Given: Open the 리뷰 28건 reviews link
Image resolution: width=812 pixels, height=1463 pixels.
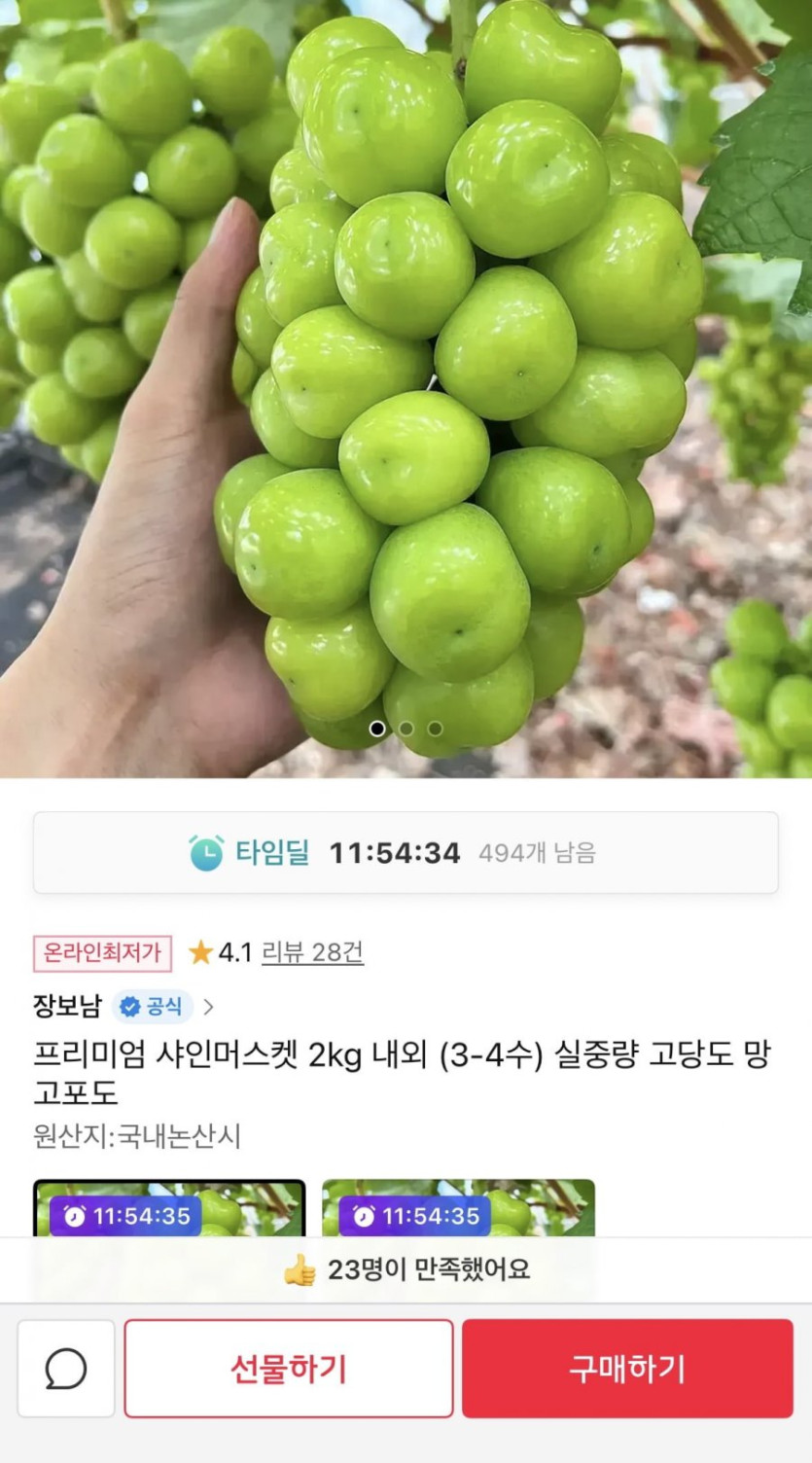Looking at the screenshot, I should [312, 951].
